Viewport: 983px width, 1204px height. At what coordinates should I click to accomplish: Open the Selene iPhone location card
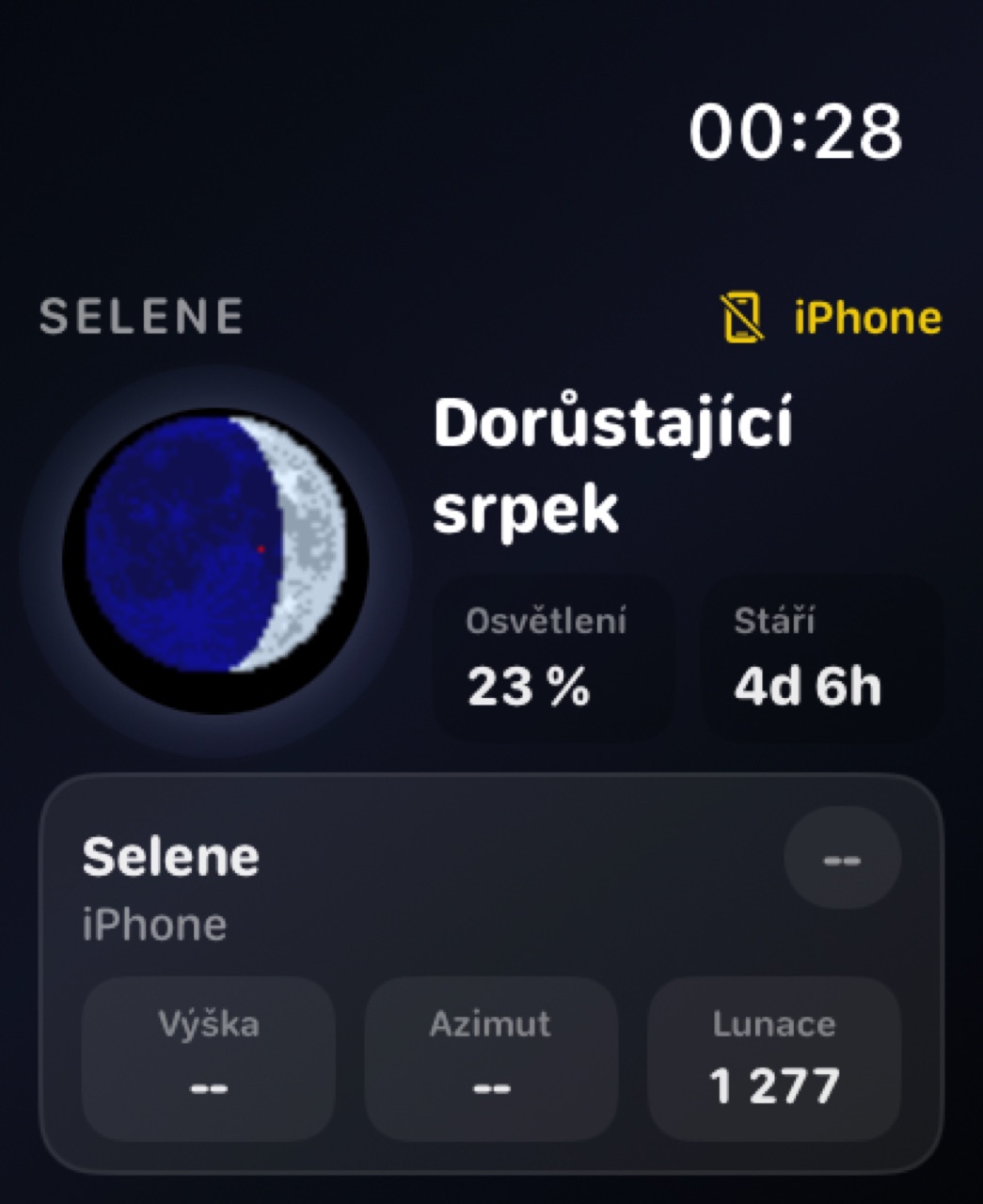click(490, 974)
